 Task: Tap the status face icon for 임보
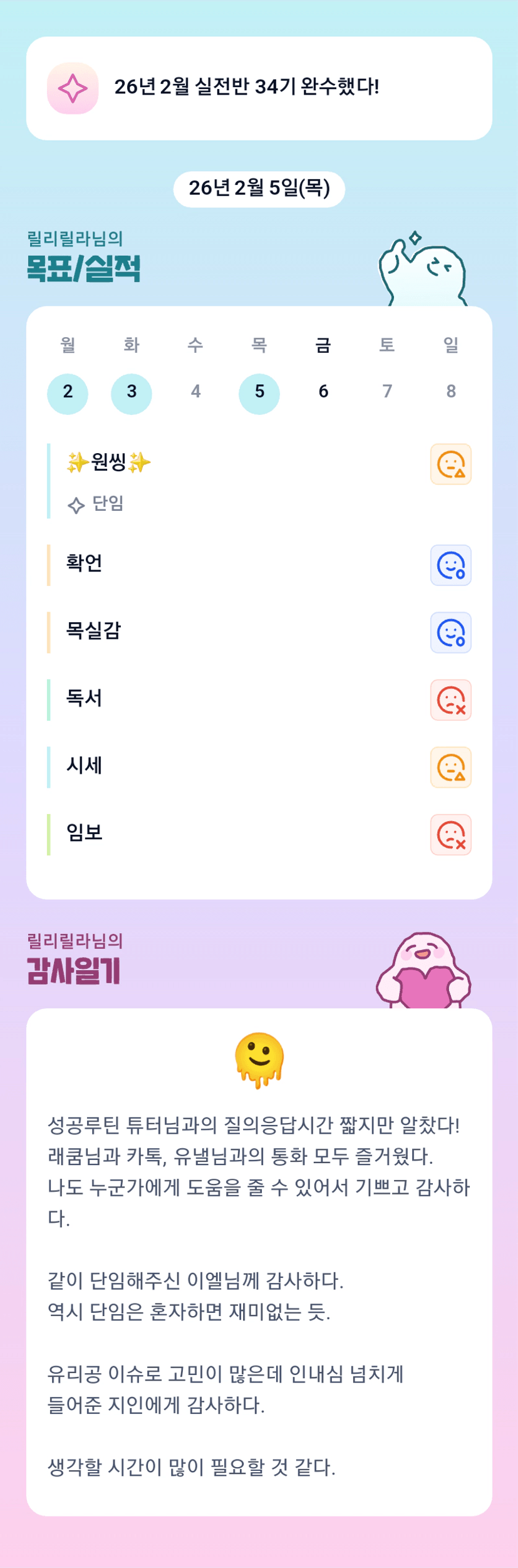(450, 835)
